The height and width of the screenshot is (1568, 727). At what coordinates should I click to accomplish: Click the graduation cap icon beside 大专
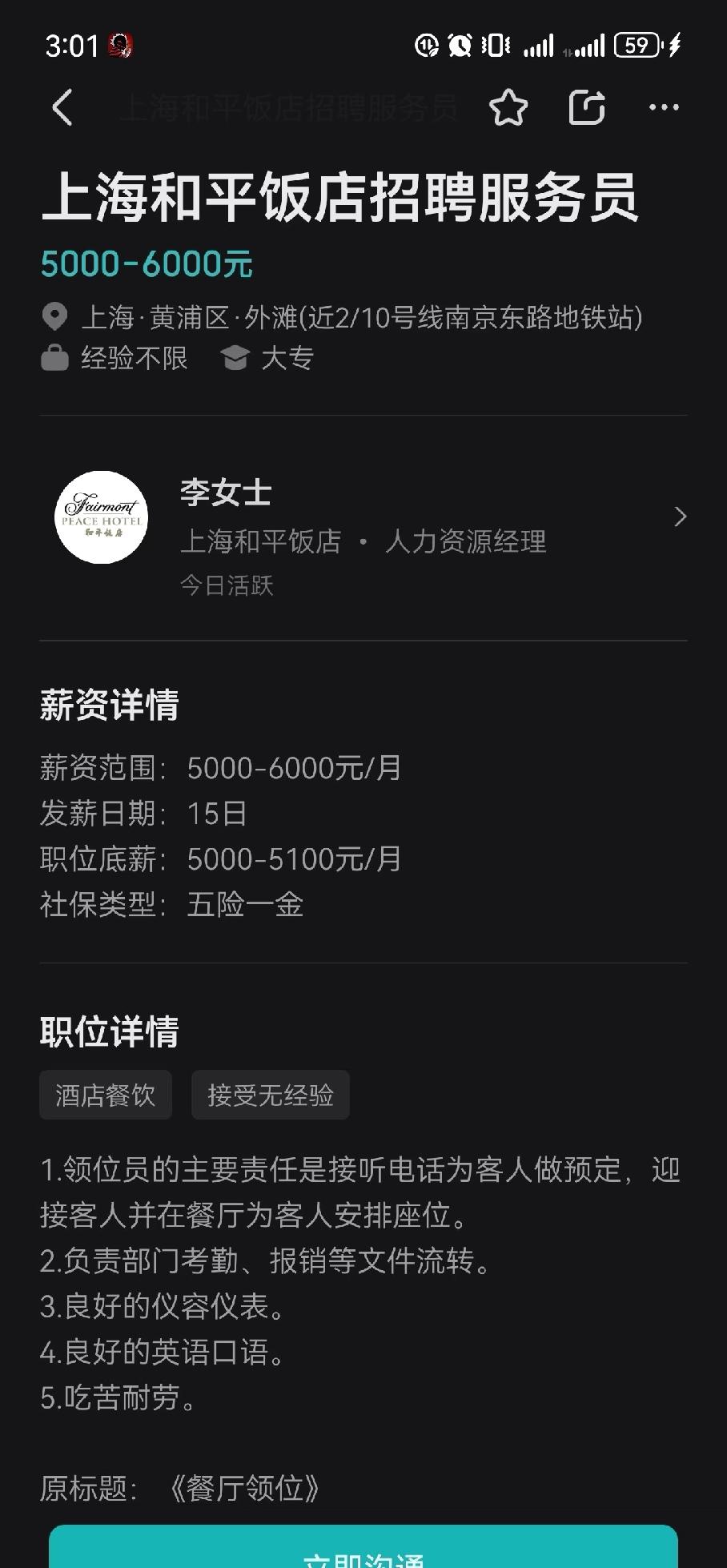tap(237, 358)
